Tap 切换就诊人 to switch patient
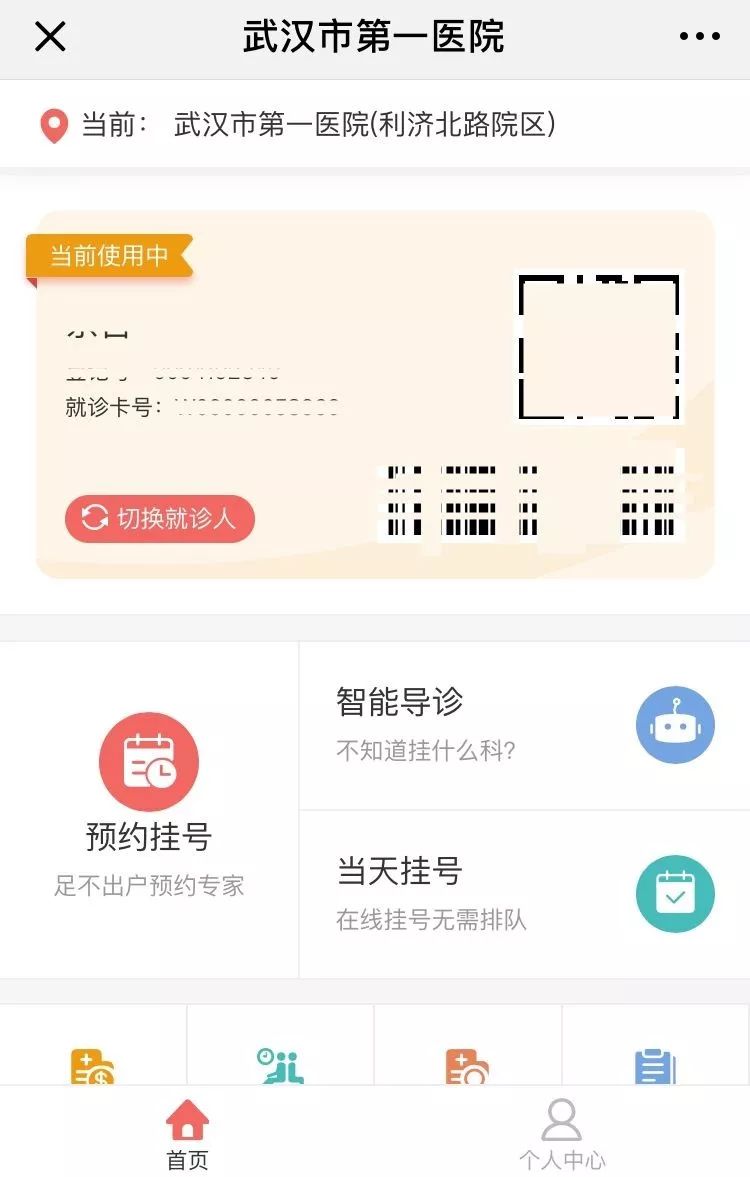This screenshot has width=750, height=1177. 160,518
